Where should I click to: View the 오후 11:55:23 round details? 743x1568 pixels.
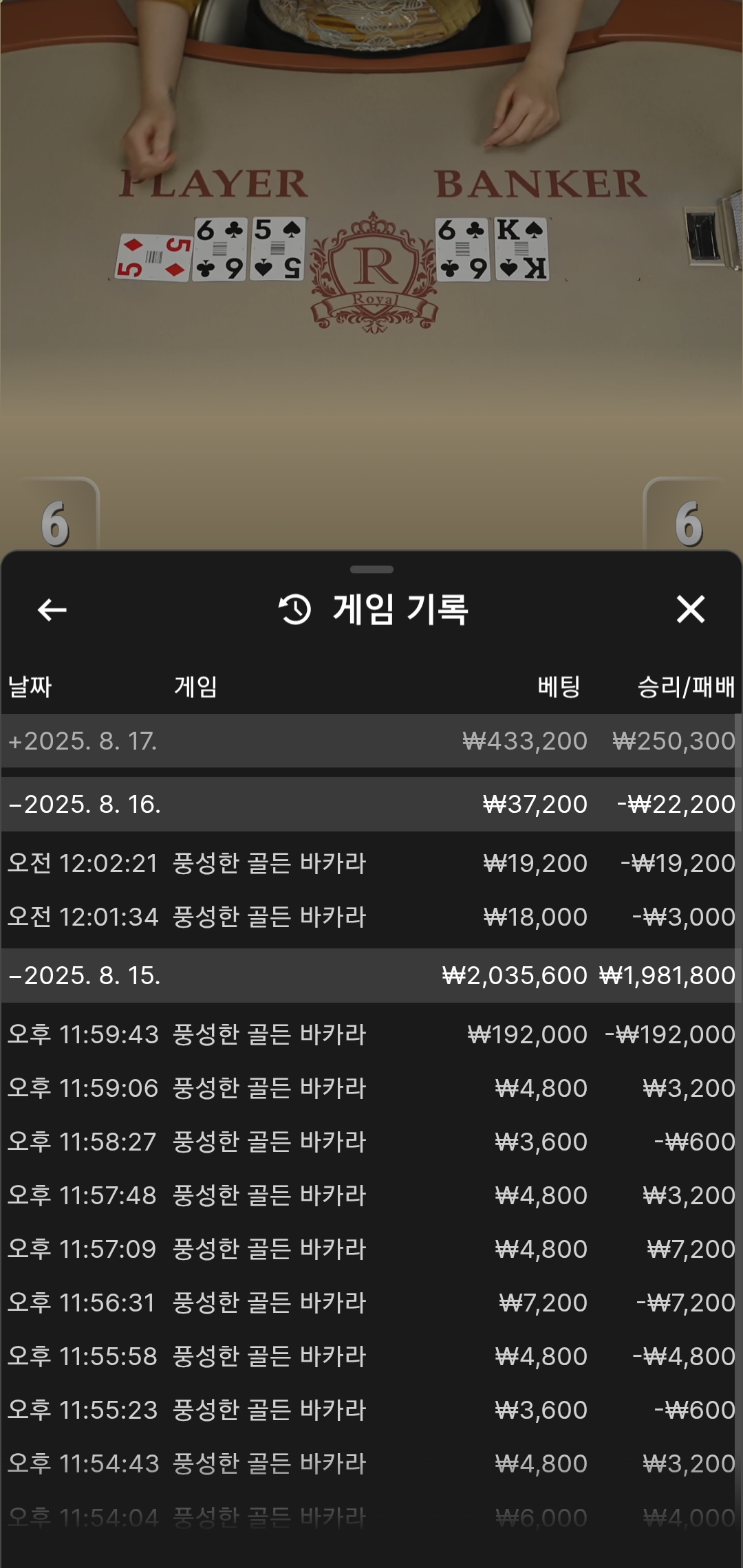pos(371,1410)
